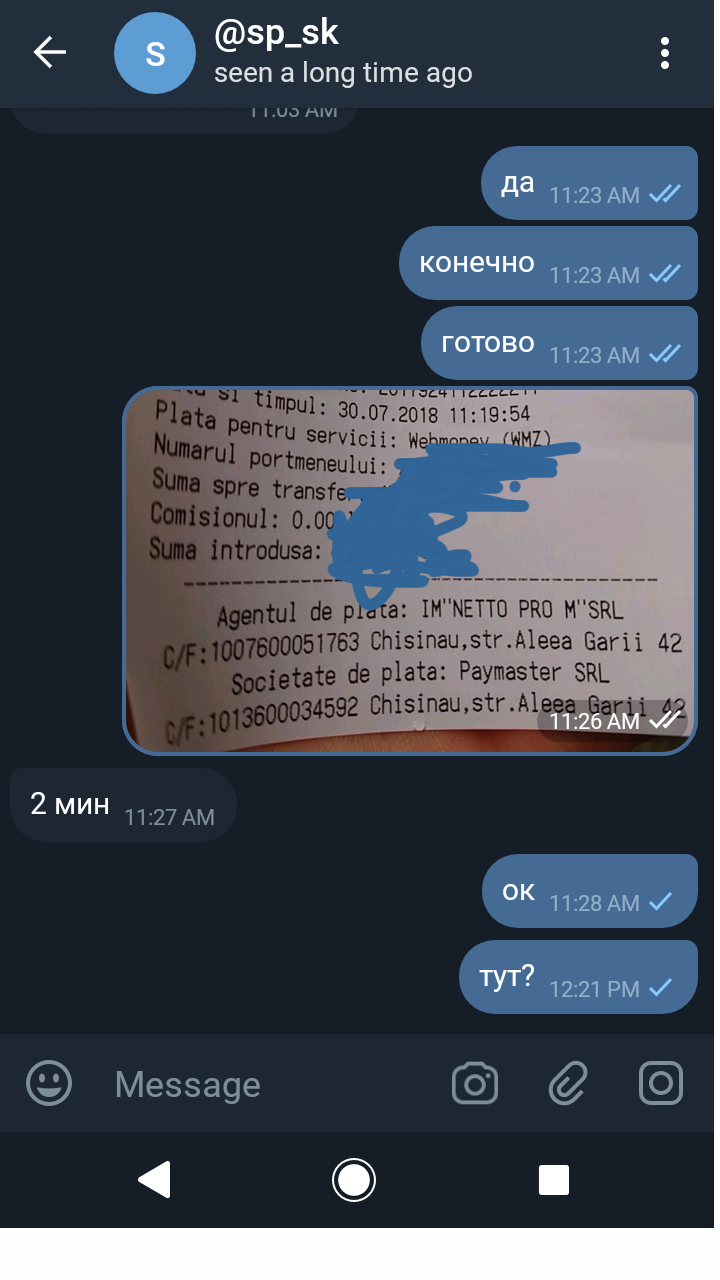The width and height of the screenshot is (720, 1280).
Task: Open recent apps with the square button
Action: click(x=554, y=1180)
